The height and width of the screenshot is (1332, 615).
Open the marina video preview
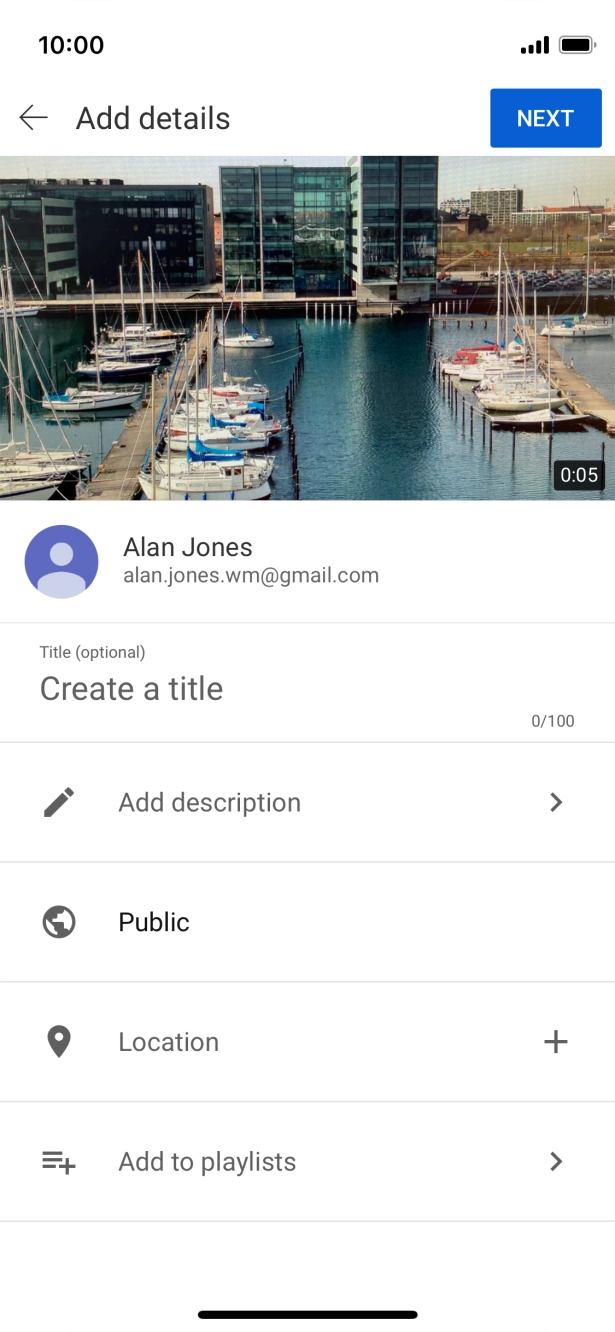point(307,328)
